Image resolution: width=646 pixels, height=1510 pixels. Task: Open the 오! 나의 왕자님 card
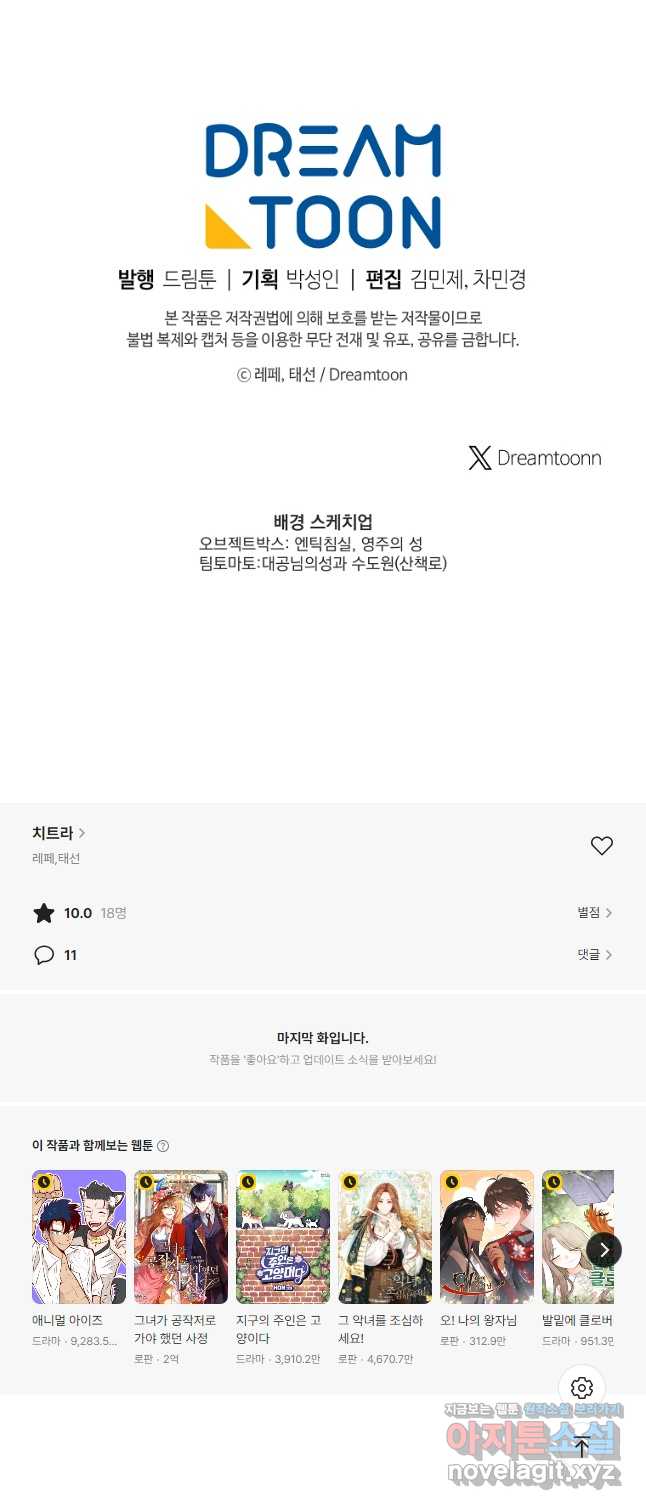tap(487, 1237)
